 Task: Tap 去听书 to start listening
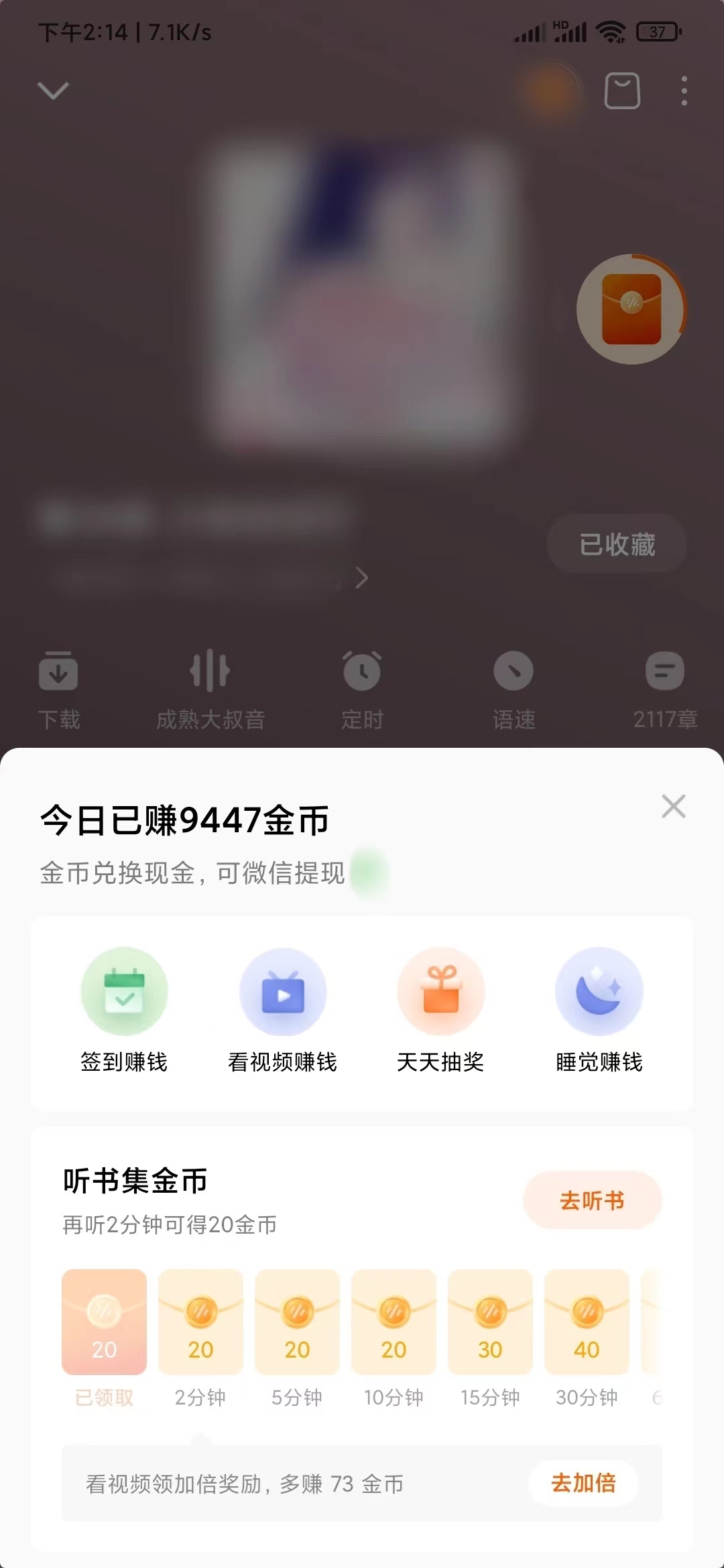(593, 1200)
